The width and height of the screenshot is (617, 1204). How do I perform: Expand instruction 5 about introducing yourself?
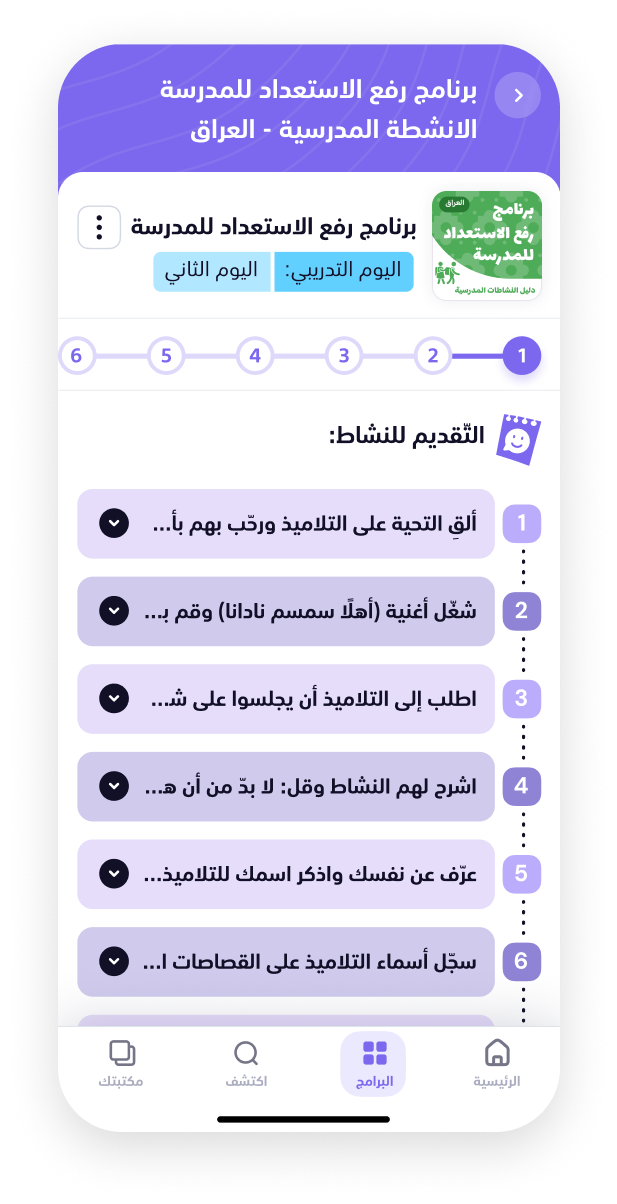pos(114,873)
